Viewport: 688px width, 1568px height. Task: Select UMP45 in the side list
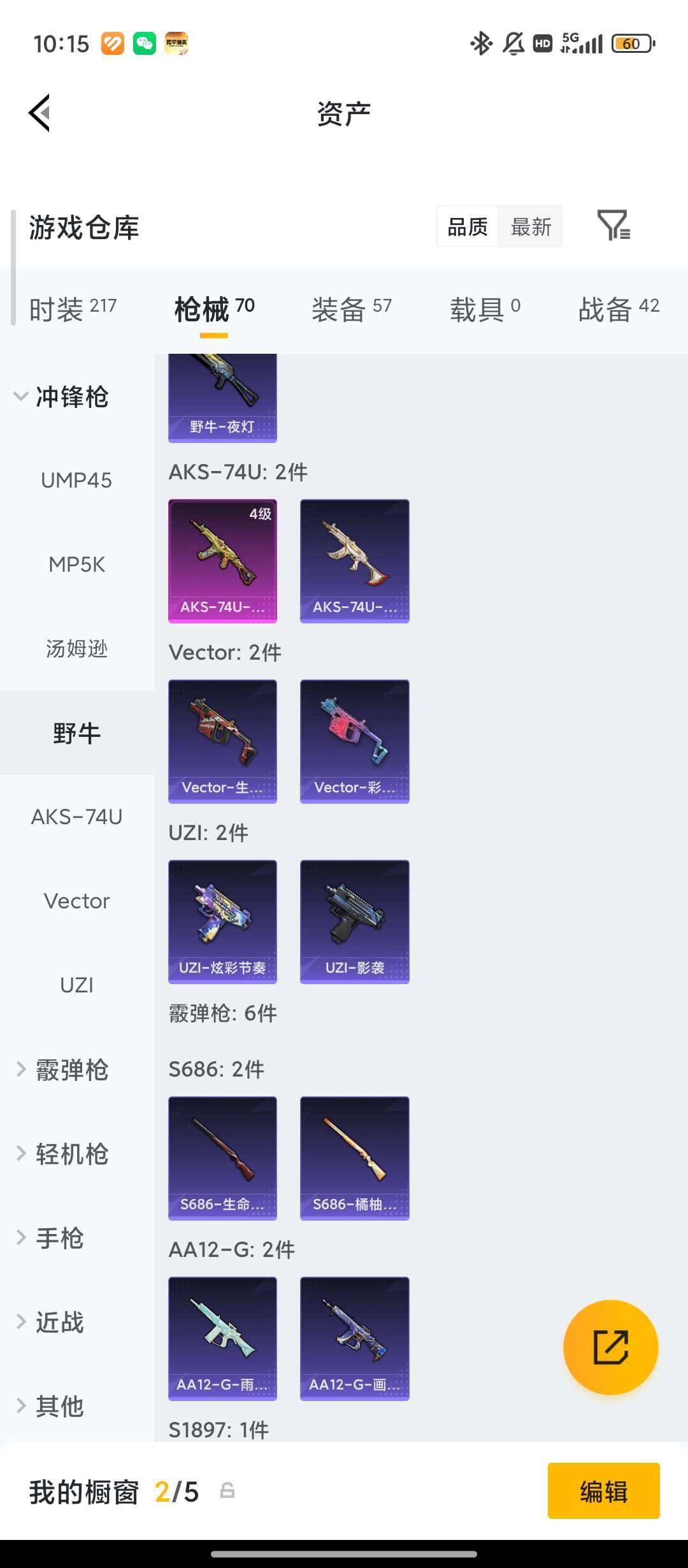pos(76,480)
